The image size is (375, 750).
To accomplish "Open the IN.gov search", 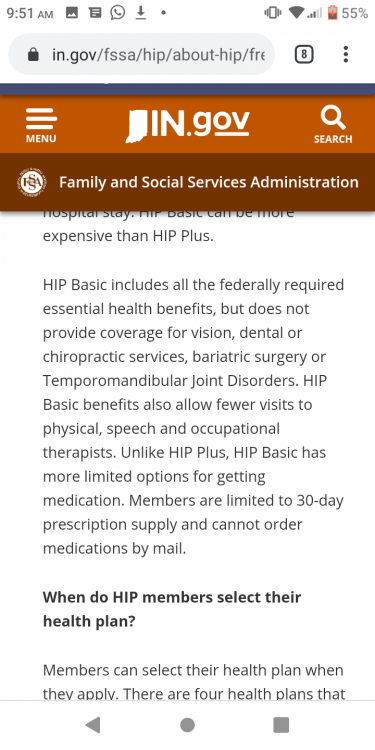I will tap(333, 125).
